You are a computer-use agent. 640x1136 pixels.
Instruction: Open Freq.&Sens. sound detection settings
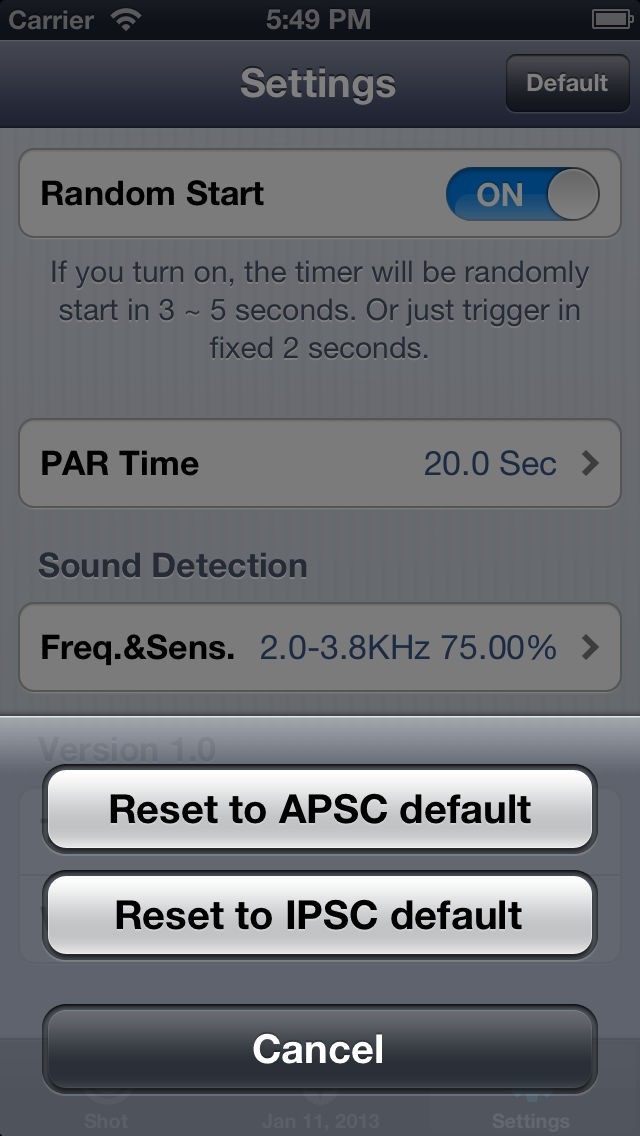pos(320,647)
